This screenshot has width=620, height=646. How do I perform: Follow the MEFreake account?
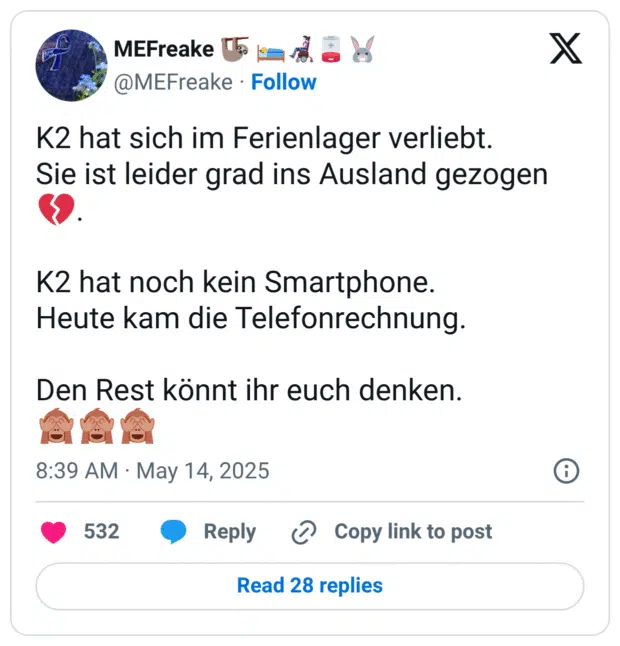pos(283,82)
